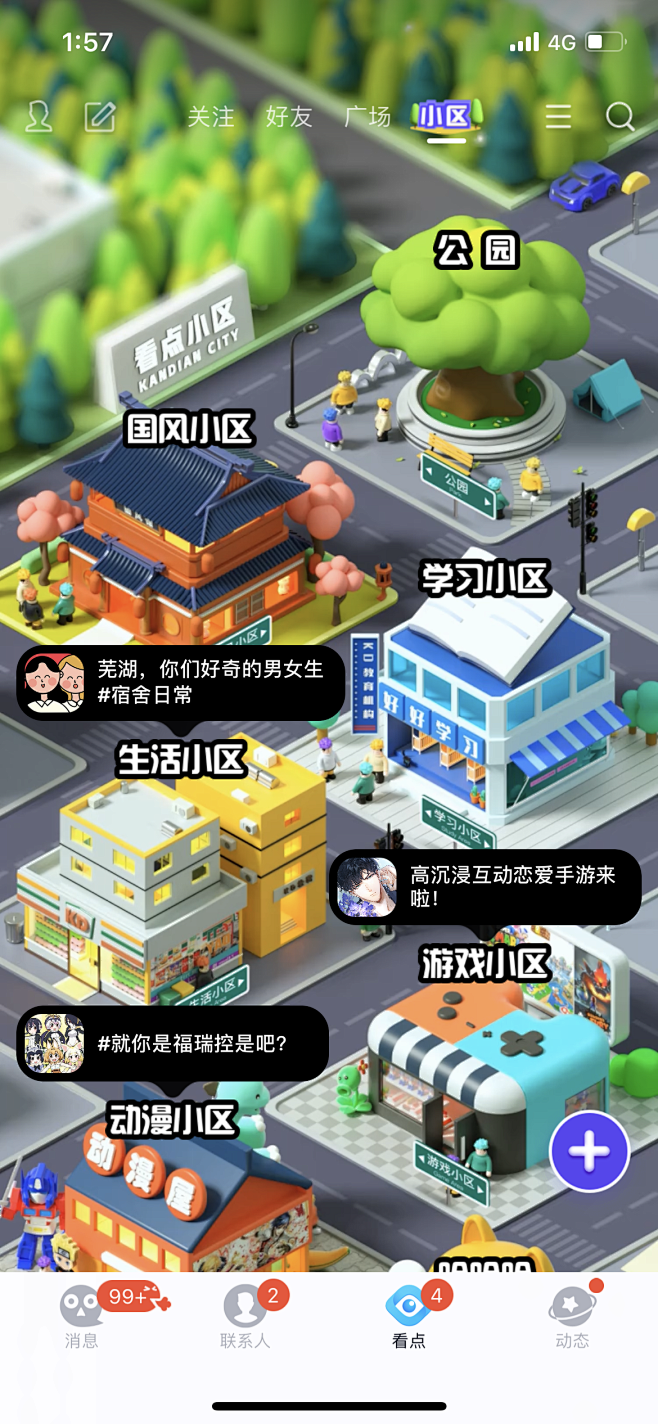Tap the compose post pencil icon
Screen dimensions: 658x1424
(x=100, y=117)
